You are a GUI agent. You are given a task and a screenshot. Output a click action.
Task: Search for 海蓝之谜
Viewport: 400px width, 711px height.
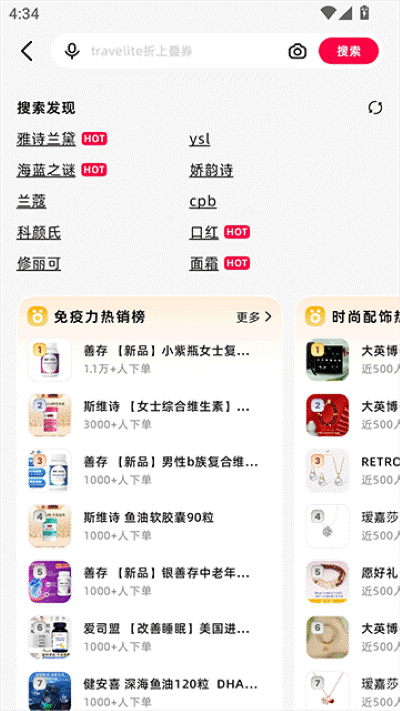coord(46,170)
